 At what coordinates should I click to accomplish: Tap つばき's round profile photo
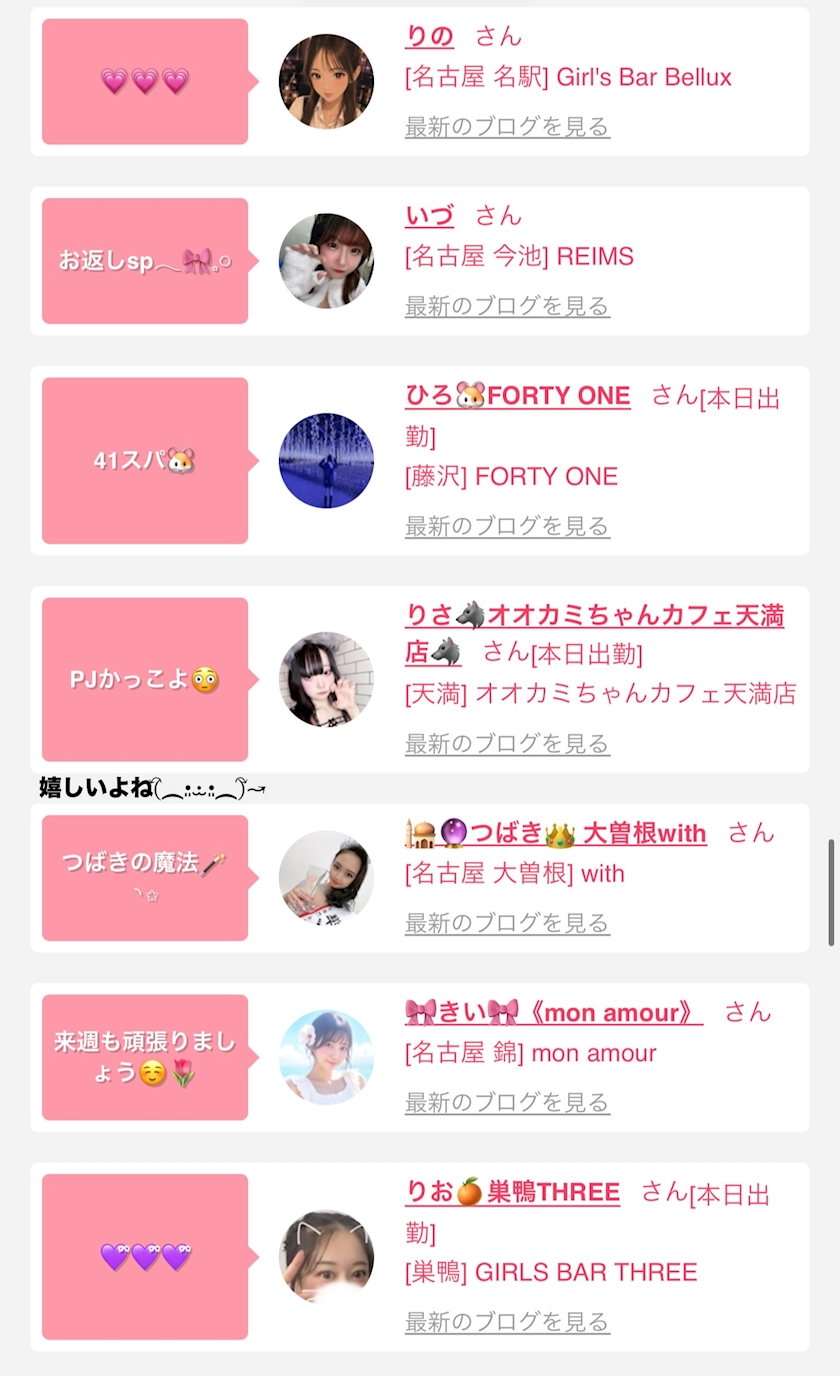point(326,878)
